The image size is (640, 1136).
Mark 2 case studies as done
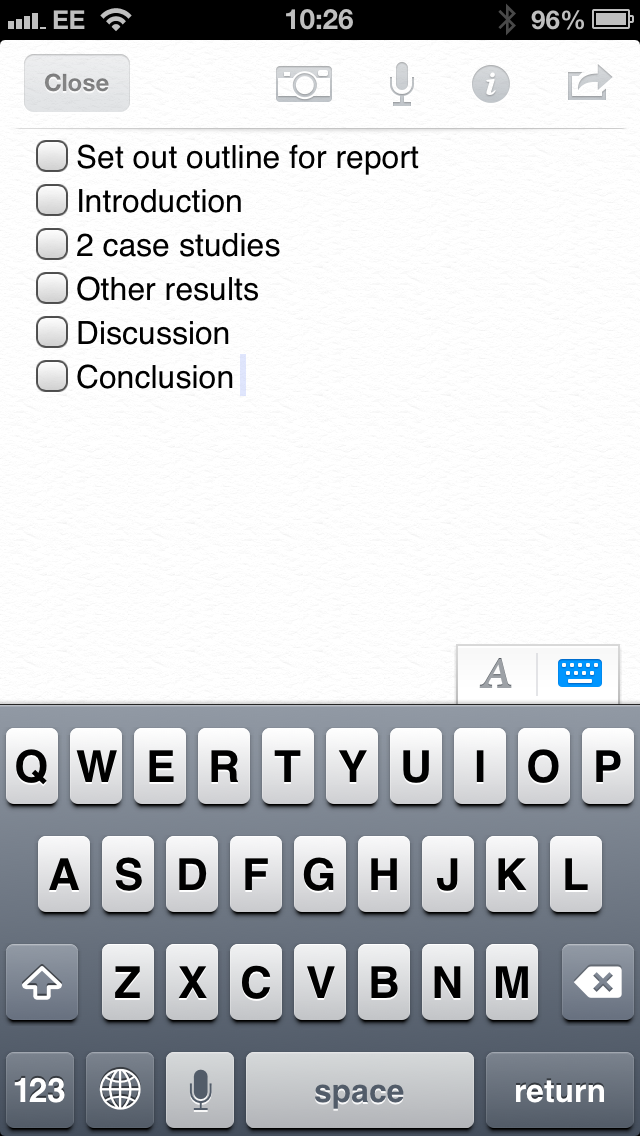[x=52, y=245]
